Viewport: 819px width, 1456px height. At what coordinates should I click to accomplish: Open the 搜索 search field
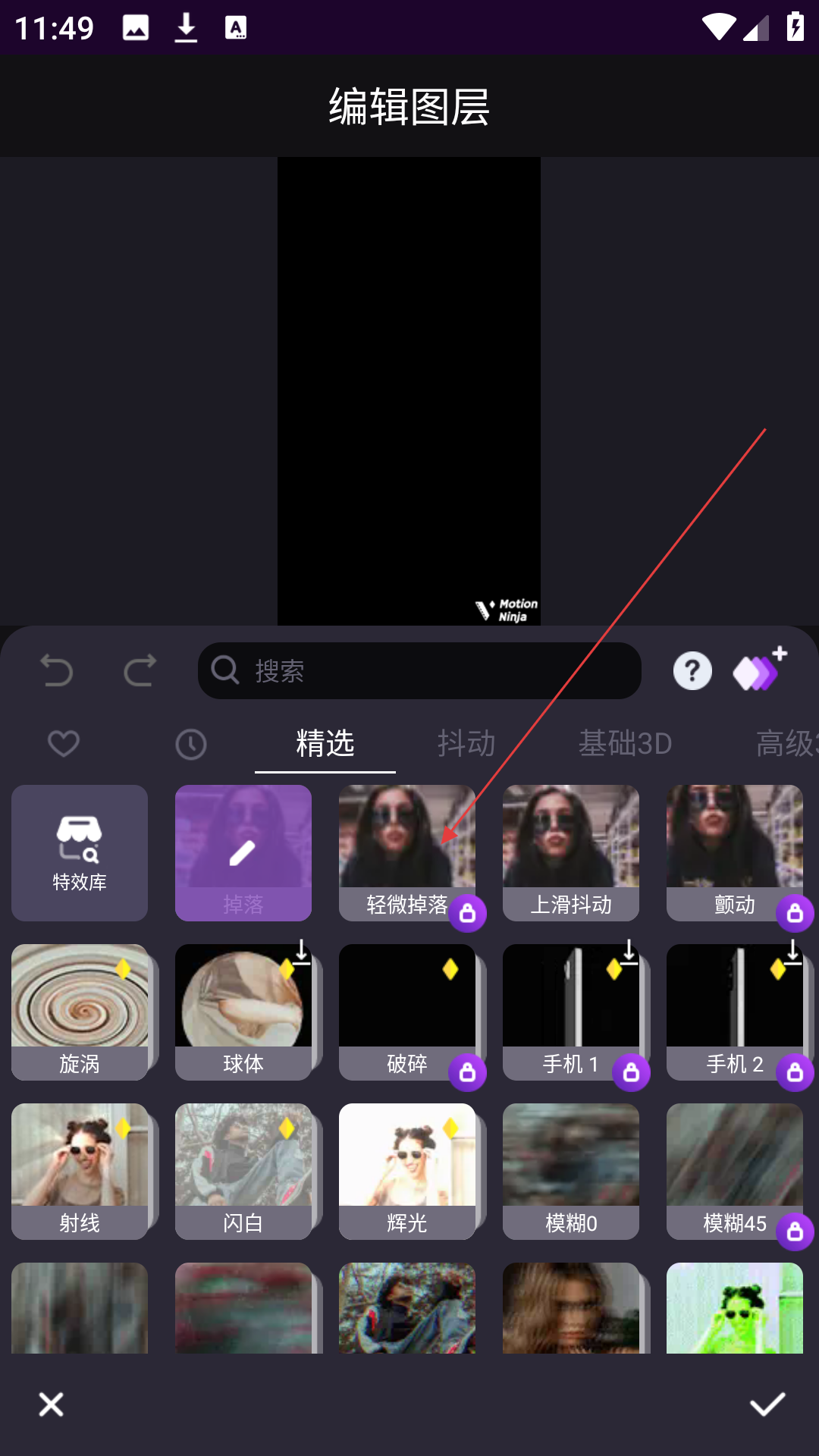click(x=419, y=671)
